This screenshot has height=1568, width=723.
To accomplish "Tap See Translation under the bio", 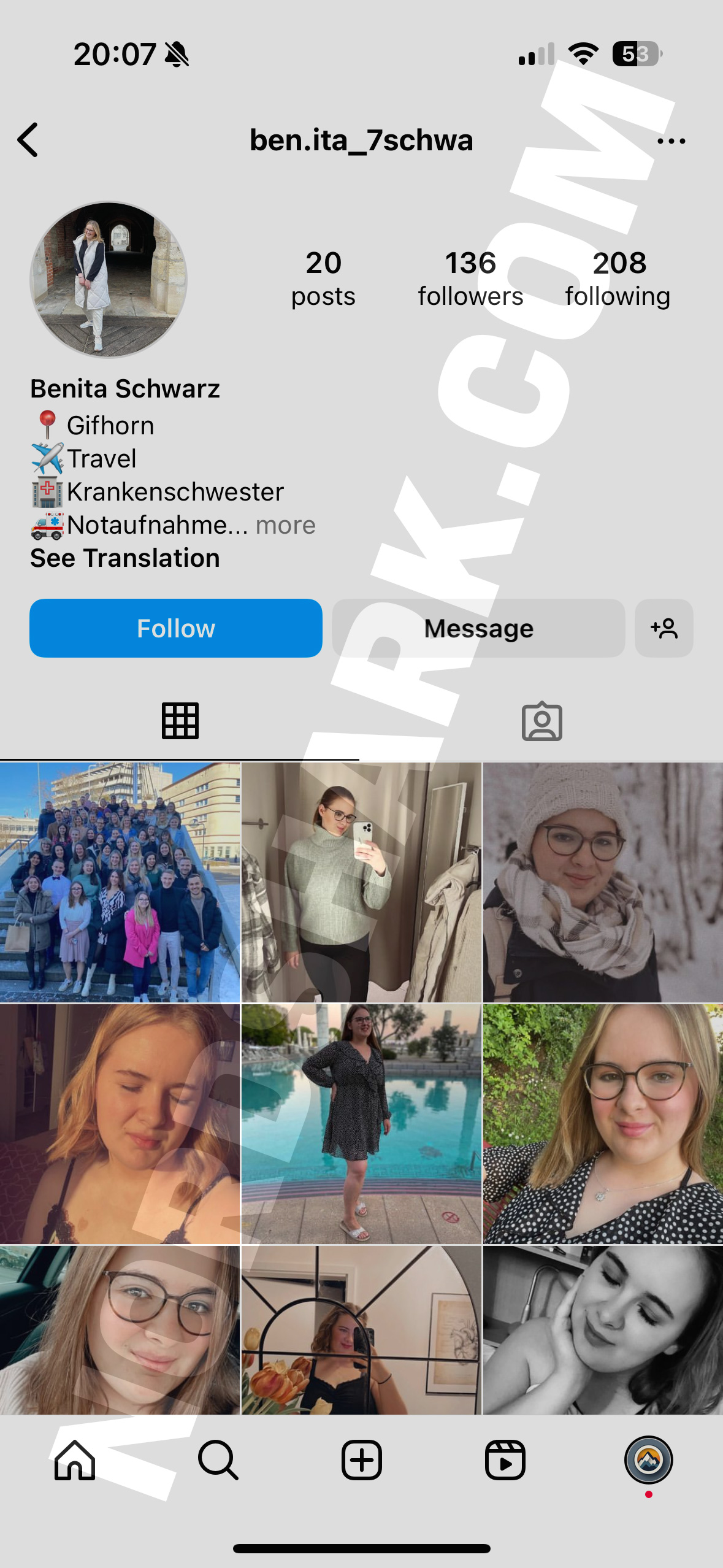I will (125, 558).
